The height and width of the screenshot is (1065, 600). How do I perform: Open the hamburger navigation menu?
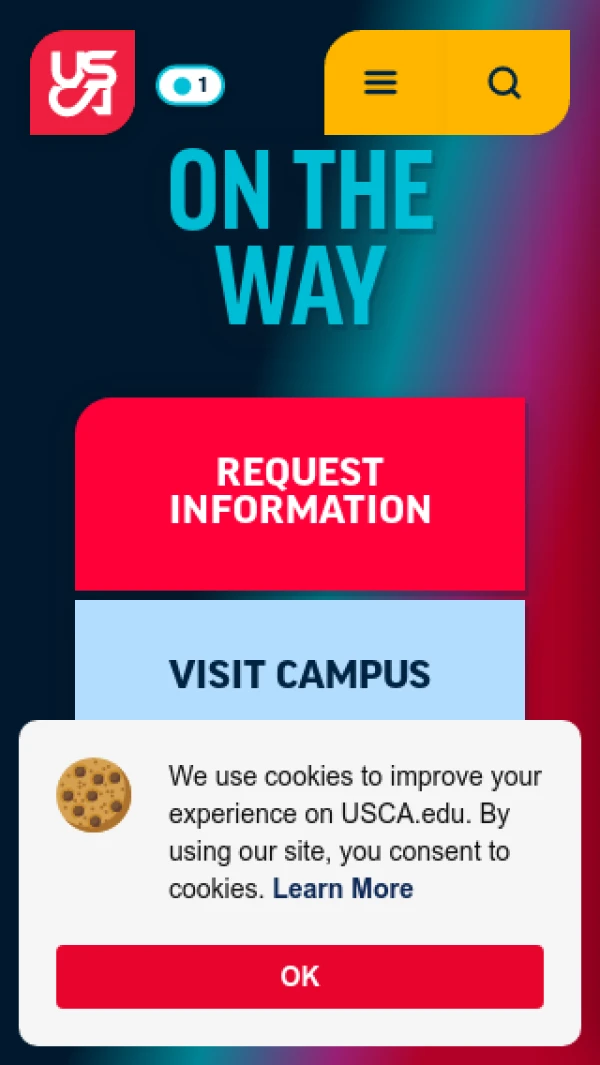pos(380,83)
